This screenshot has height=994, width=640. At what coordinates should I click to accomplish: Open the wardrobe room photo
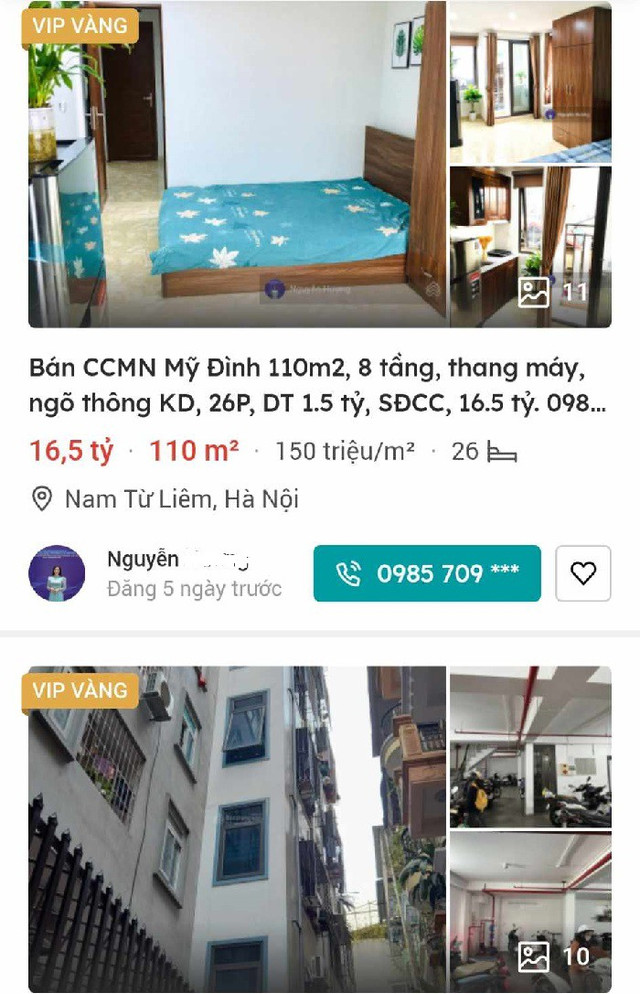point(530,82)
